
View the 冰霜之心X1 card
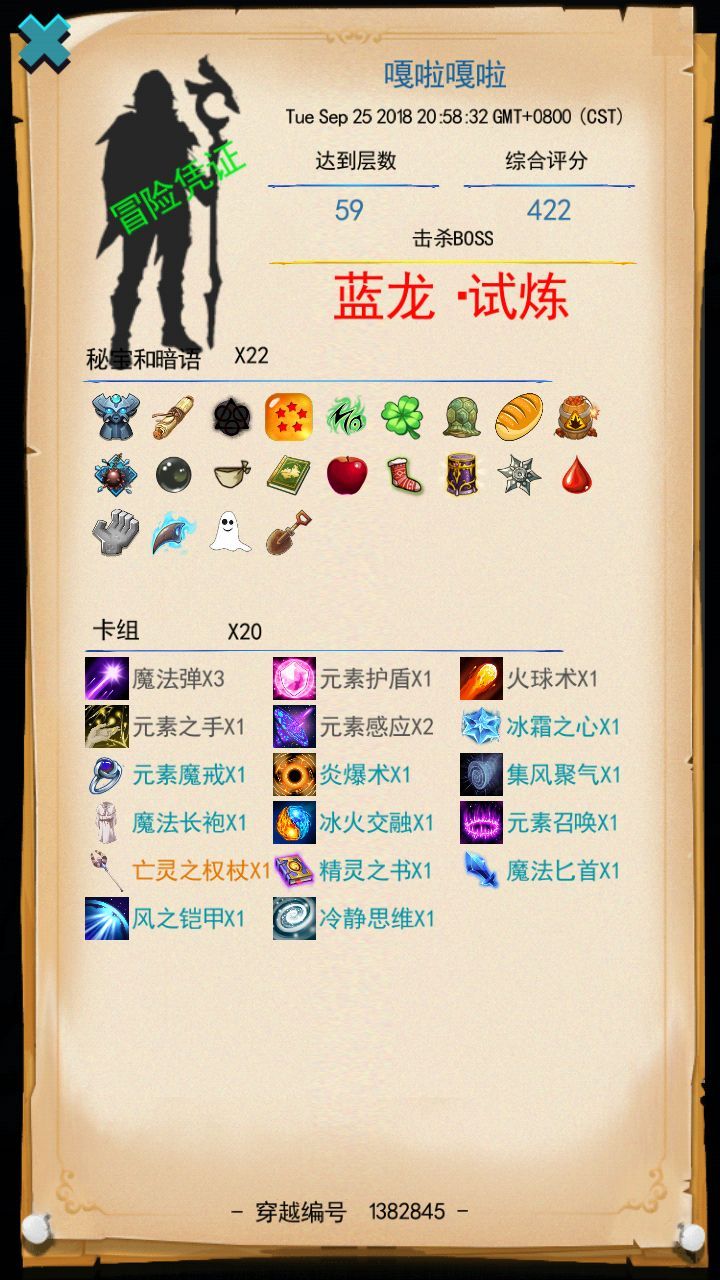(x=541, y=727)
